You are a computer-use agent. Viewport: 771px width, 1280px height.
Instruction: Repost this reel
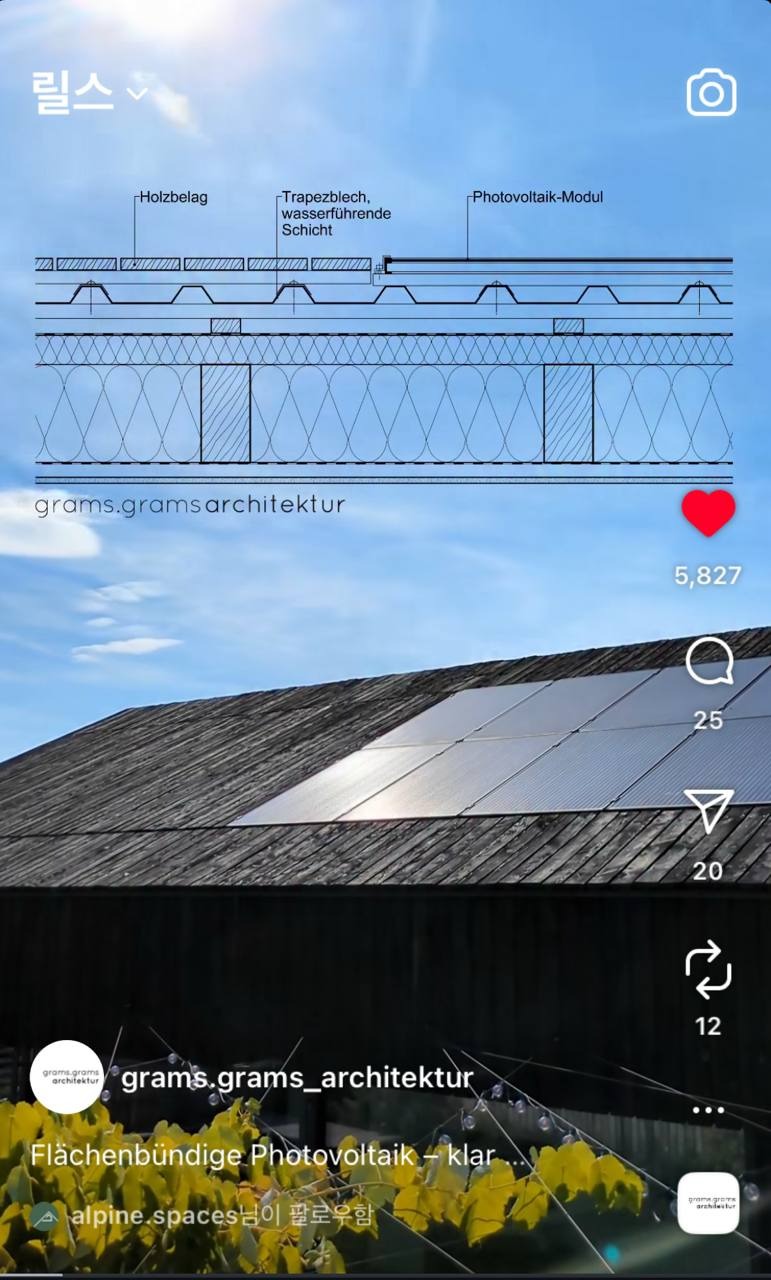[708, 968]
